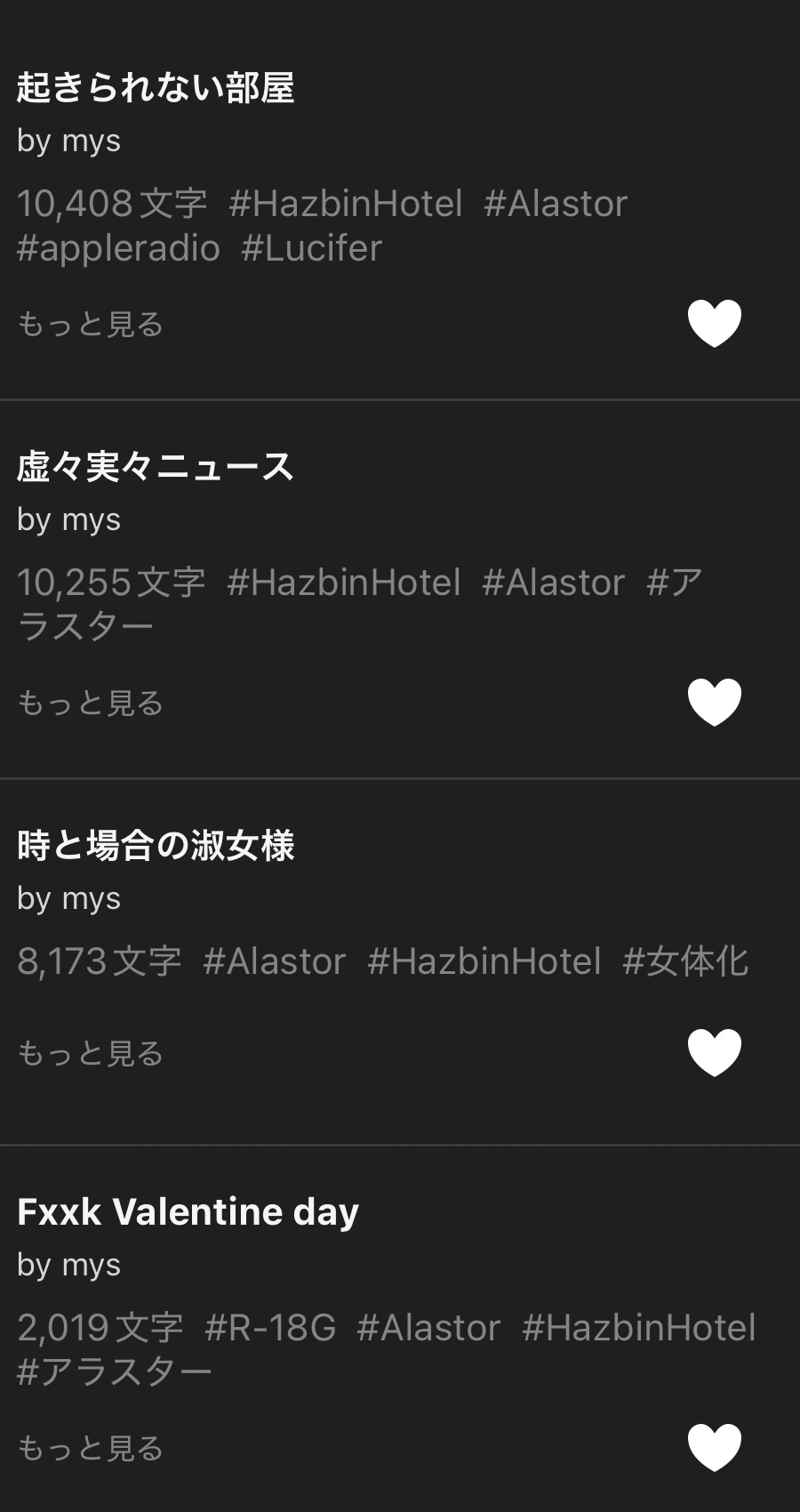The width and height of the screenshot is (800, 1512).
Task: Select the #Lucifer tag on 起きられない部屋
Action: coord(311,248)
